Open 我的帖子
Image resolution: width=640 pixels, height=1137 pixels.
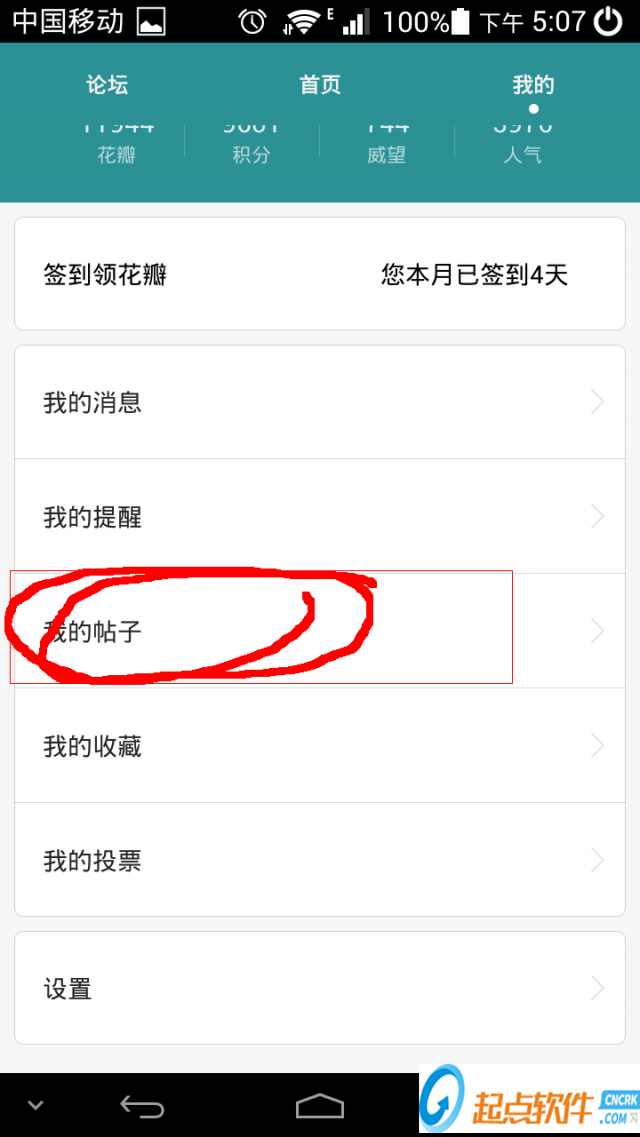coord(320,631)
